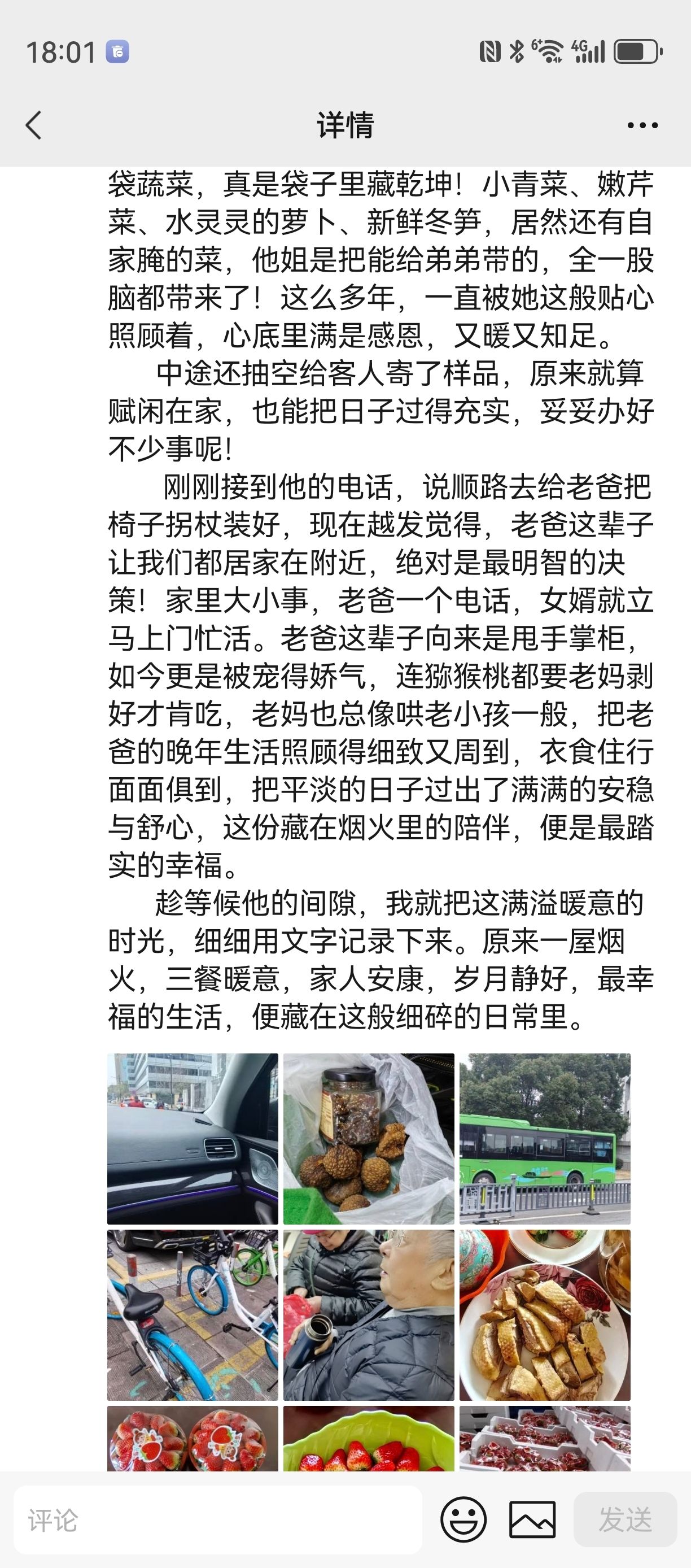
Task: View the shared bicycles photo
Action: click(193, 1314)
